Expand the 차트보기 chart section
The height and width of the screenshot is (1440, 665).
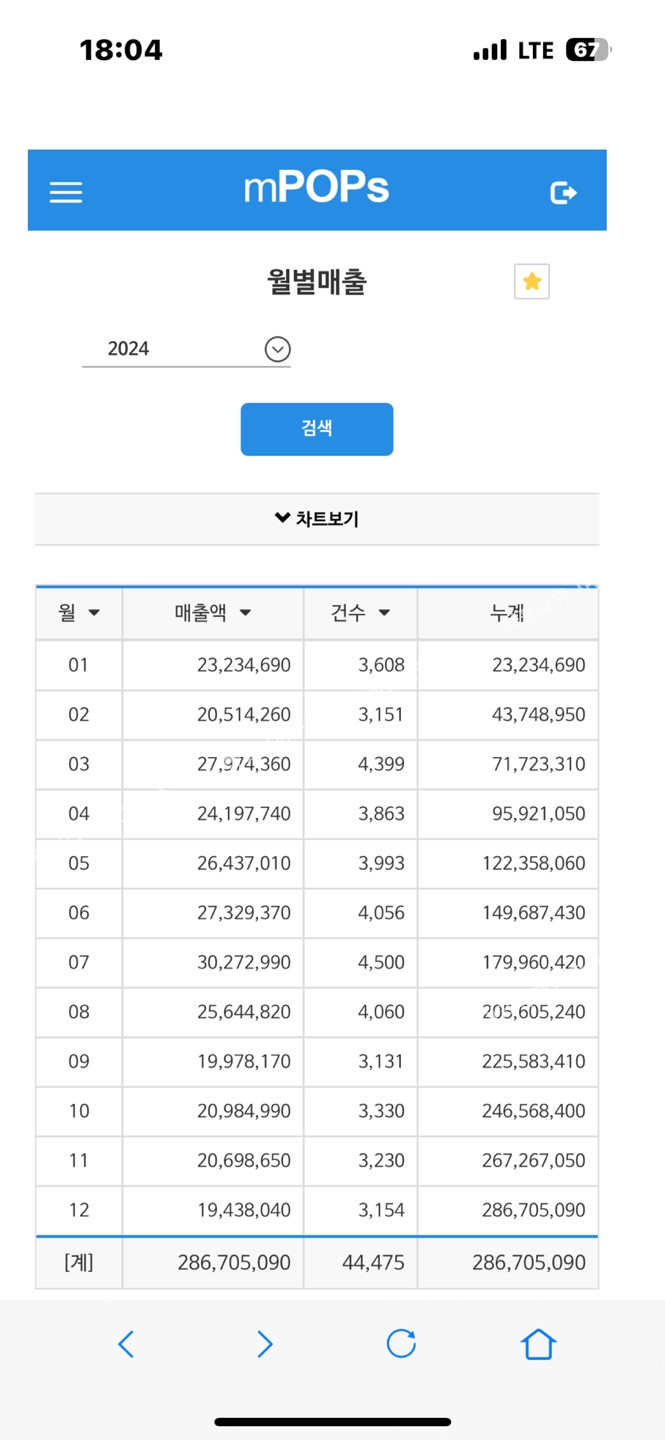coord(317,519)
